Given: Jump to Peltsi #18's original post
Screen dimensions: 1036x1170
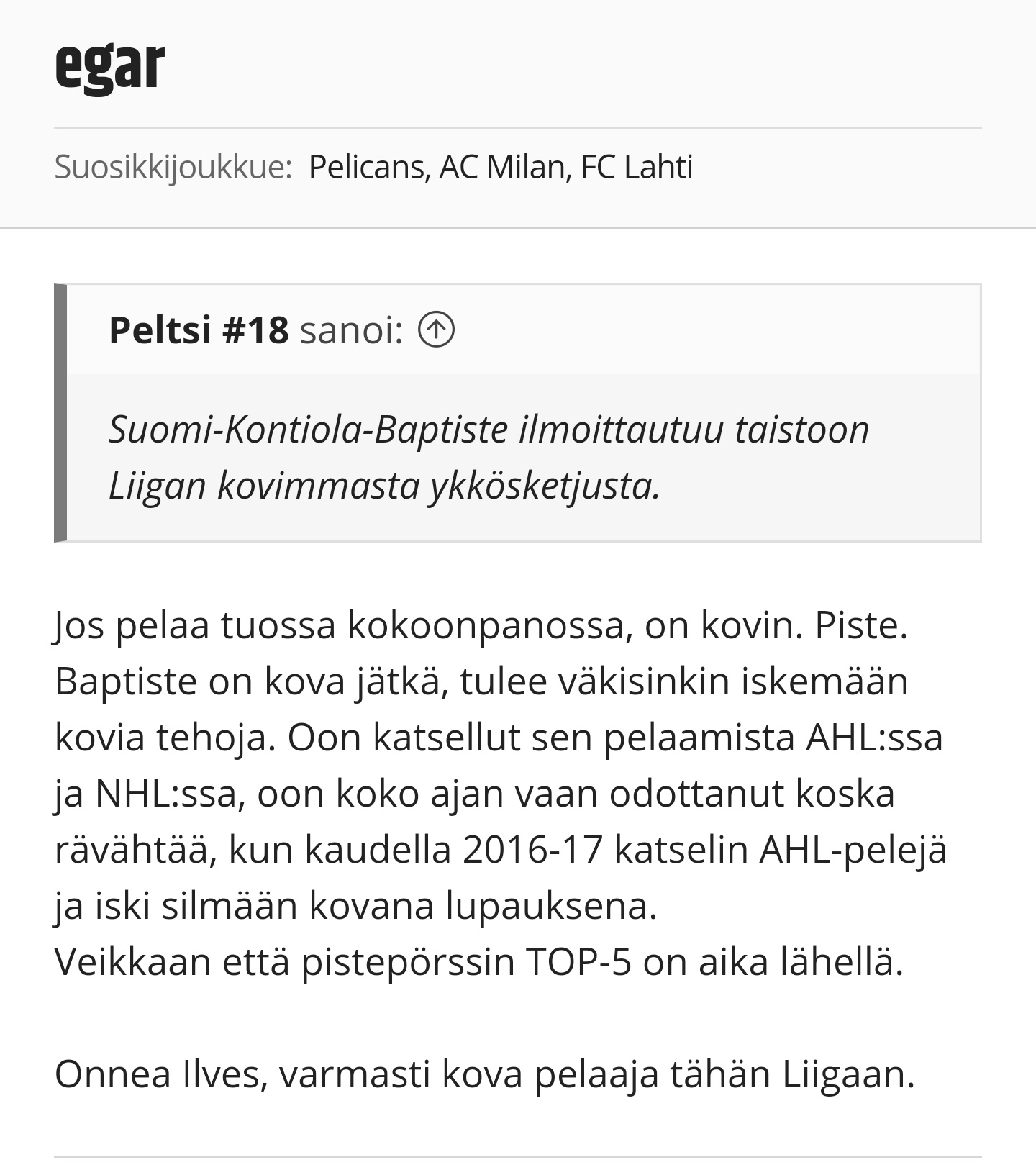Looking at the screenshot, I should tap(437, 330).
